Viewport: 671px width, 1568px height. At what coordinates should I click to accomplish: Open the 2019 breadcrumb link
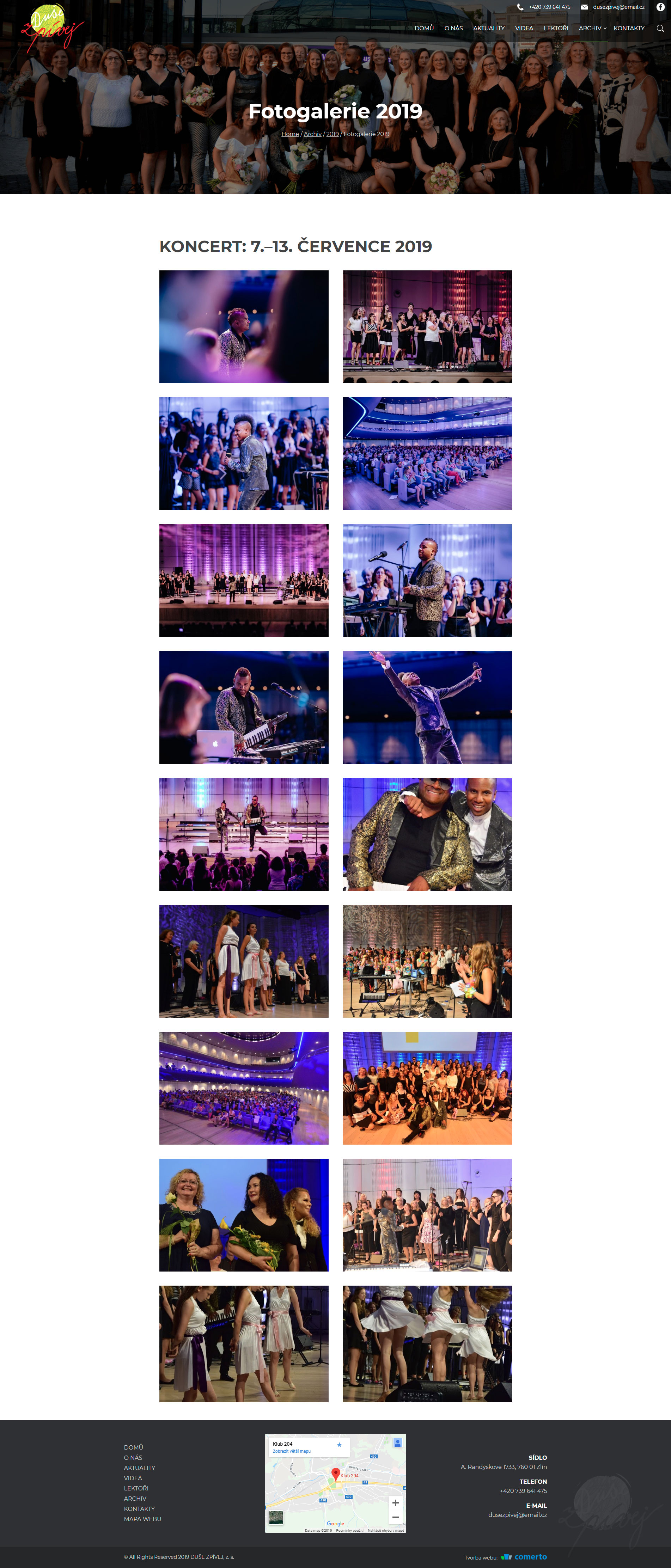(x=333, y=134)
